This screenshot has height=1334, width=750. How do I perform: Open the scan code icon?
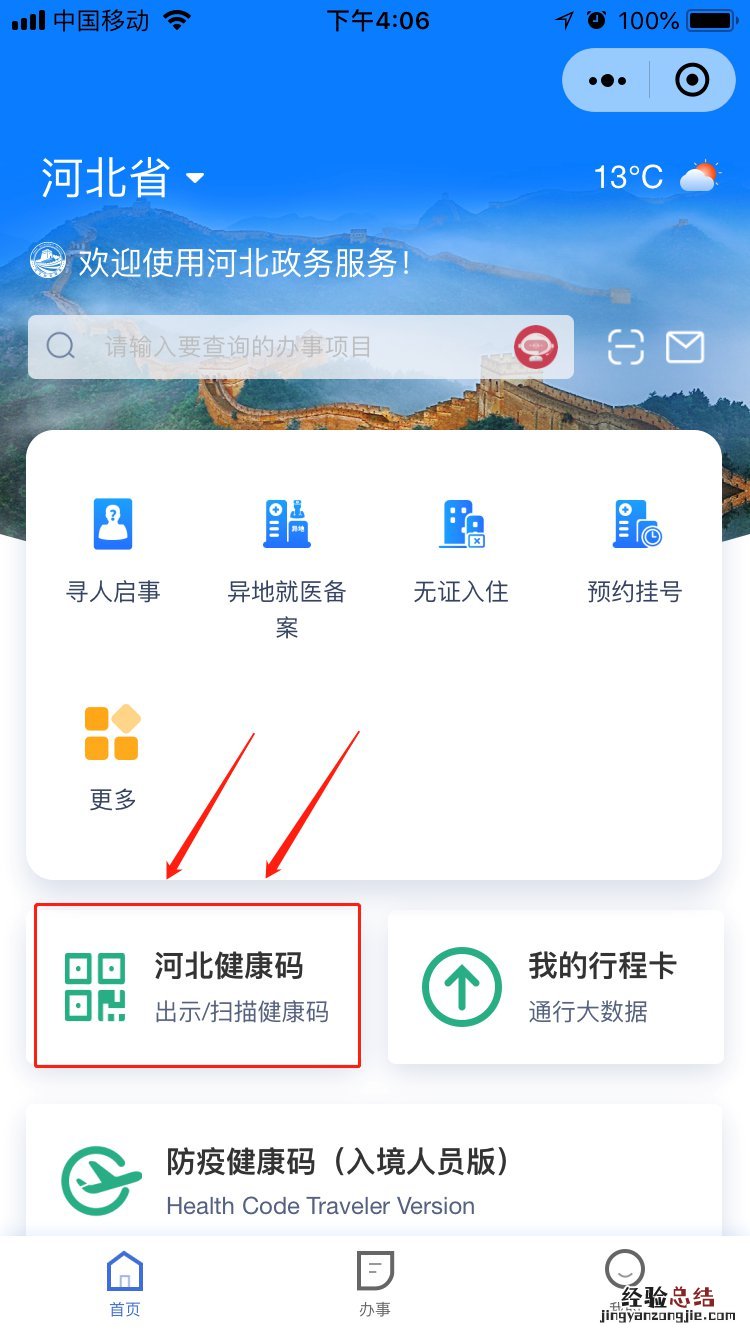pos(626,347)
